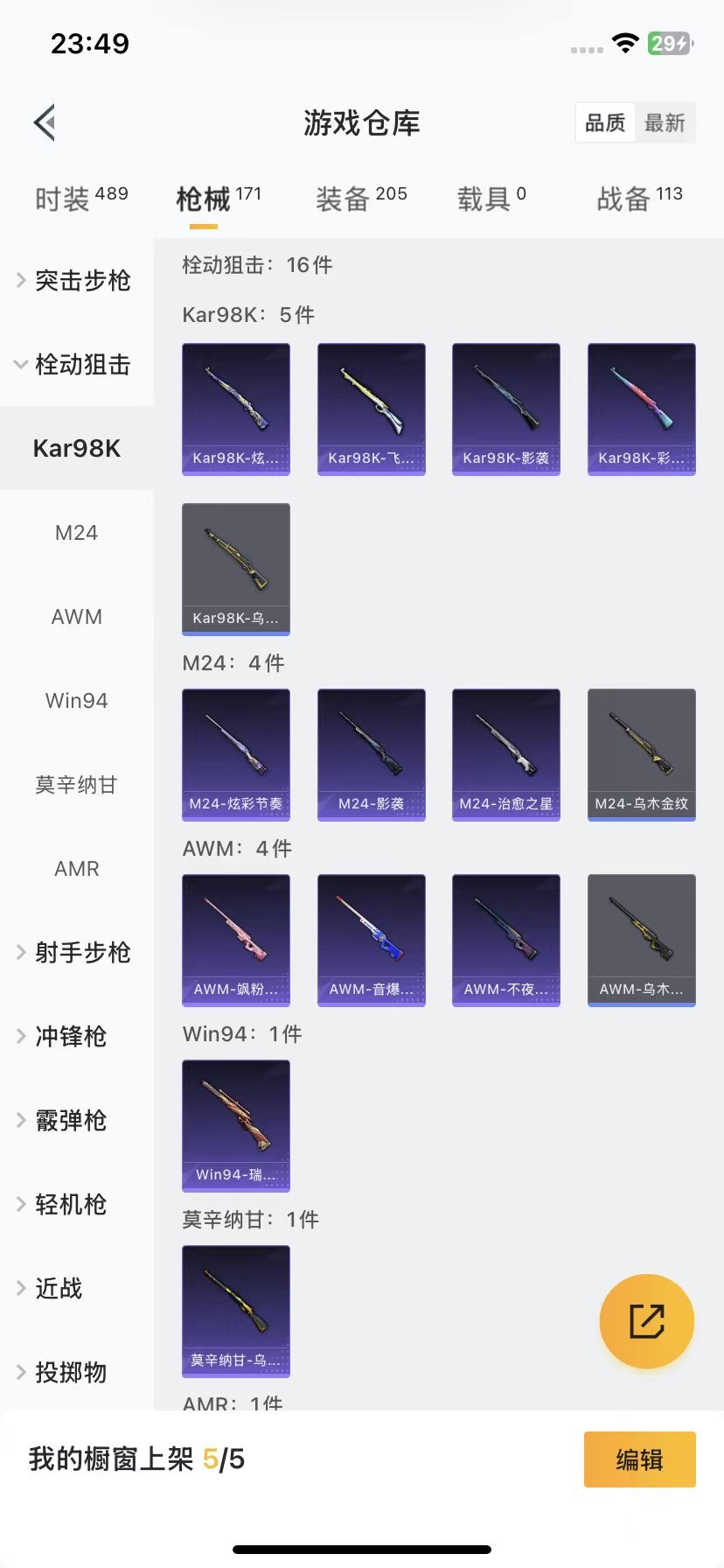Jump to Win94 in the sidebar
The width and height of the screenshot is (724, 1568).
77,700
